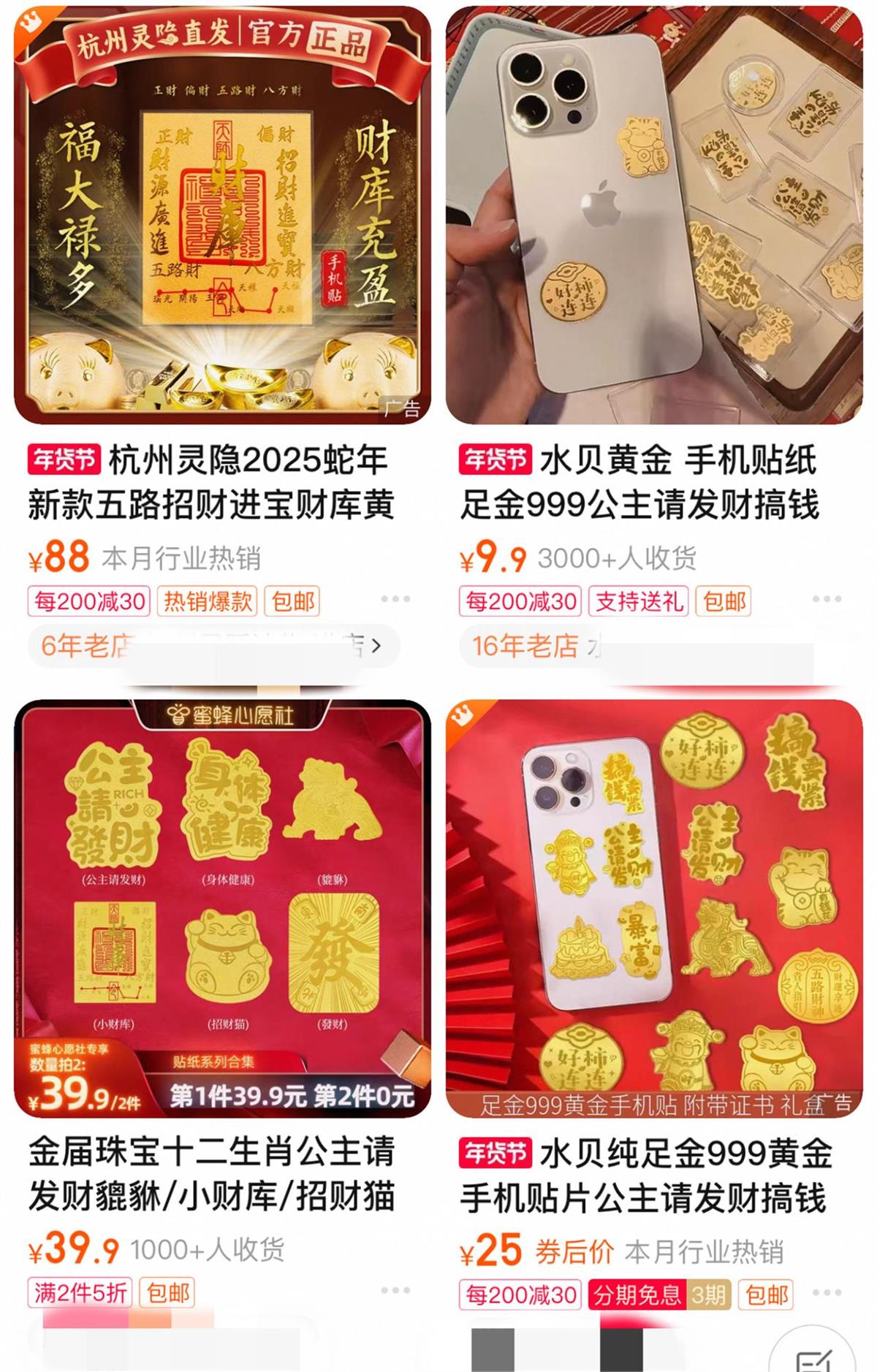Toggle the 支持送礼 tag on the ¥9.9 item
877x1372 pixels.
[637, 602]
